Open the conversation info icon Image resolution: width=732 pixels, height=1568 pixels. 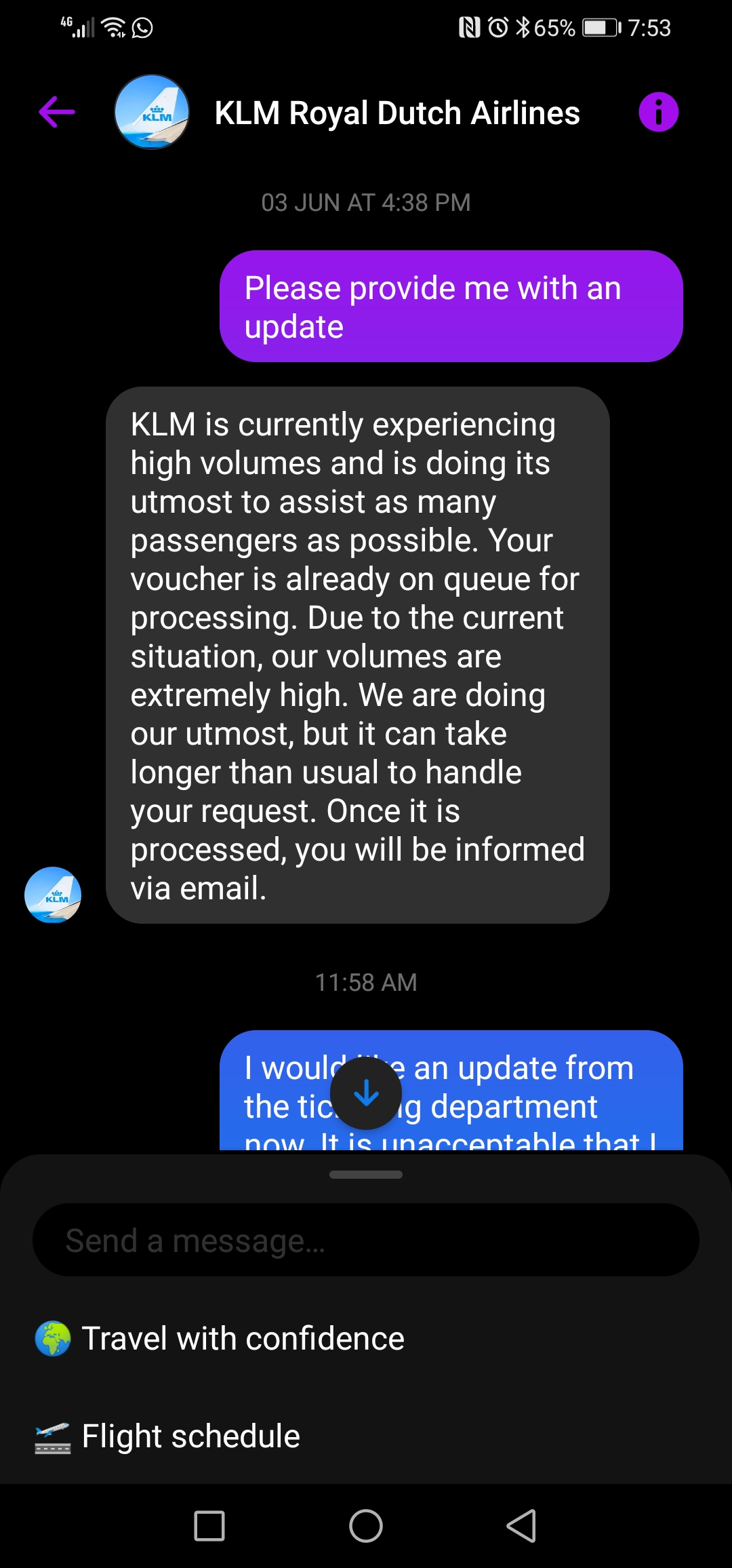click(658, 112)
